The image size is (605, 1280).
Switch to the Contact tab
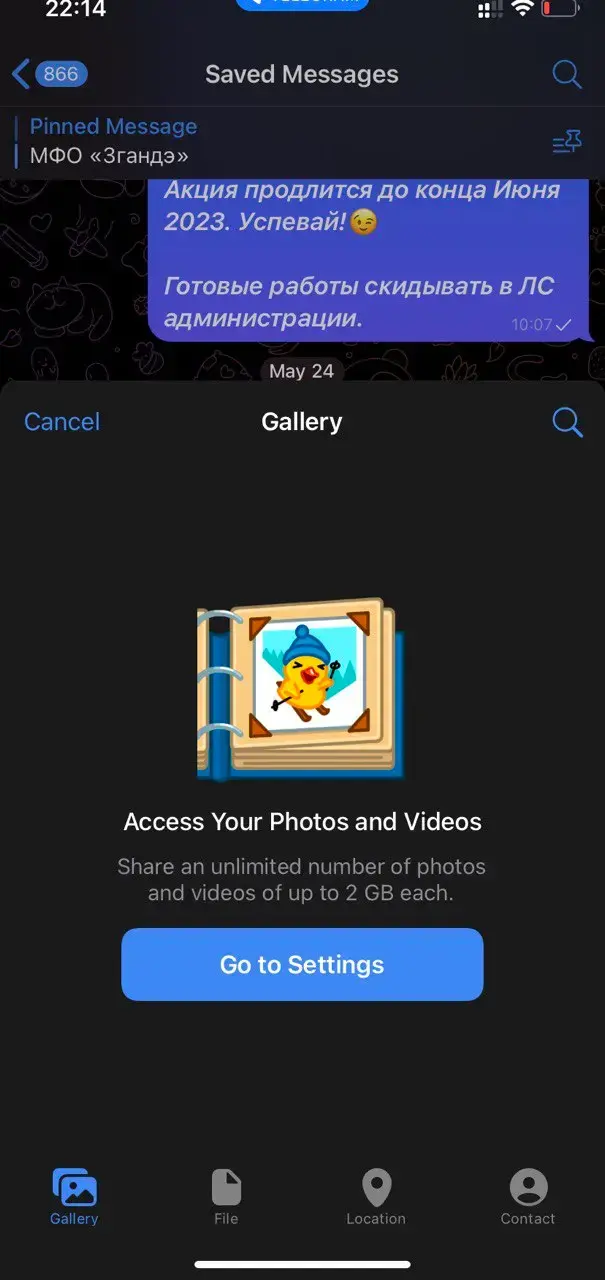[x=528, y=1198]
